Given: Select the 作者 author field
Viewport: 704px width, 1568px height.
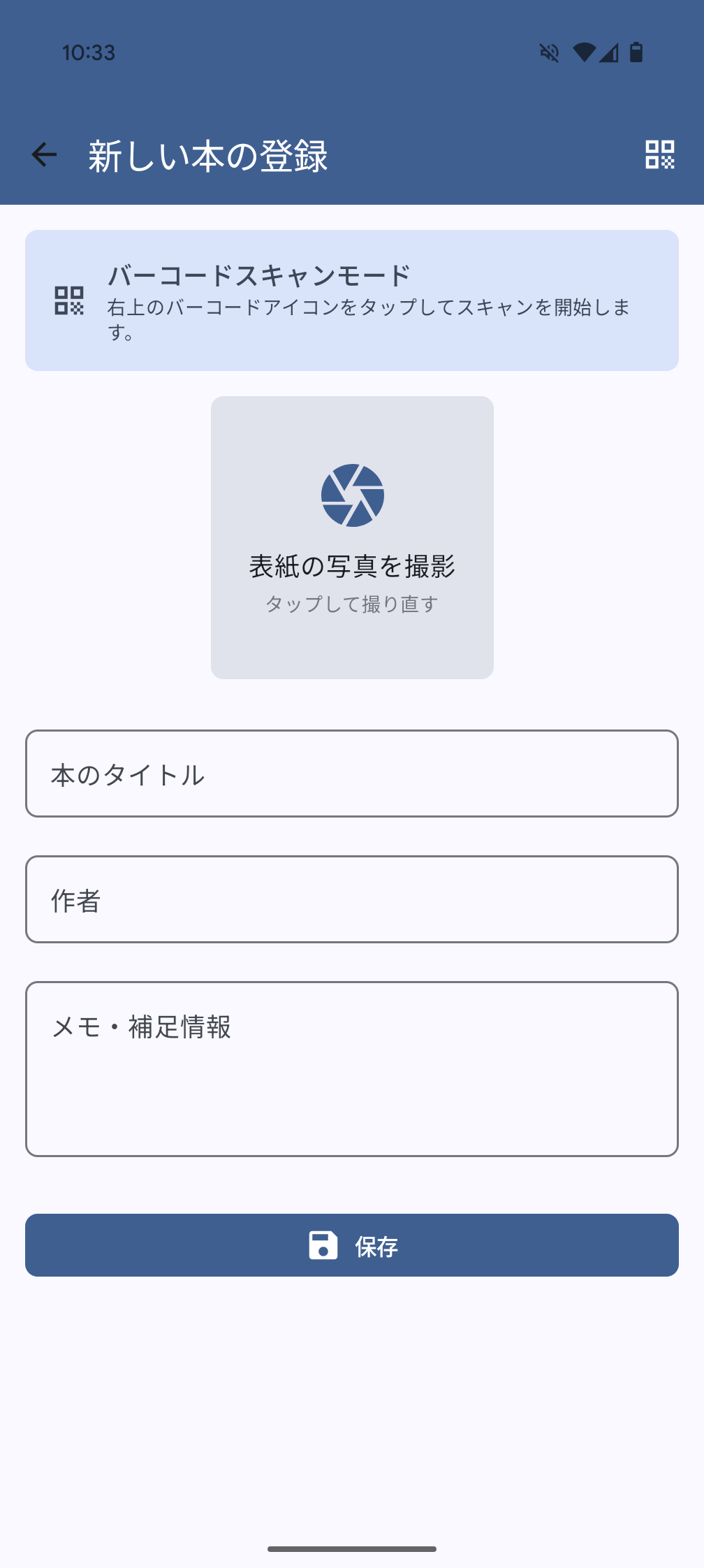Looking at the screenshot, I should (352, 899).
